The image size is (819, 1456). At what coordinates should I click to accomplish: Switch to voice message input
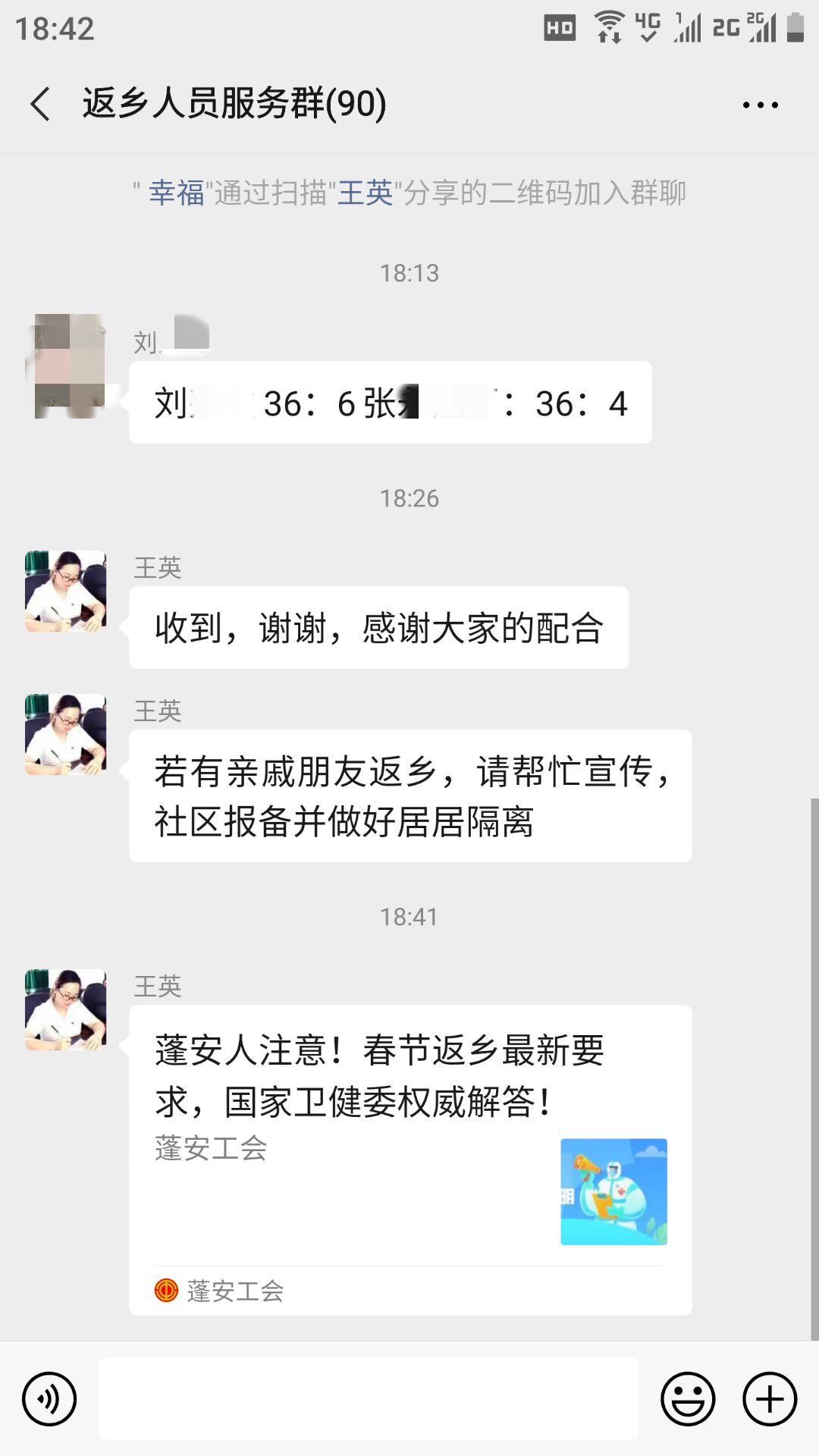49,1398
